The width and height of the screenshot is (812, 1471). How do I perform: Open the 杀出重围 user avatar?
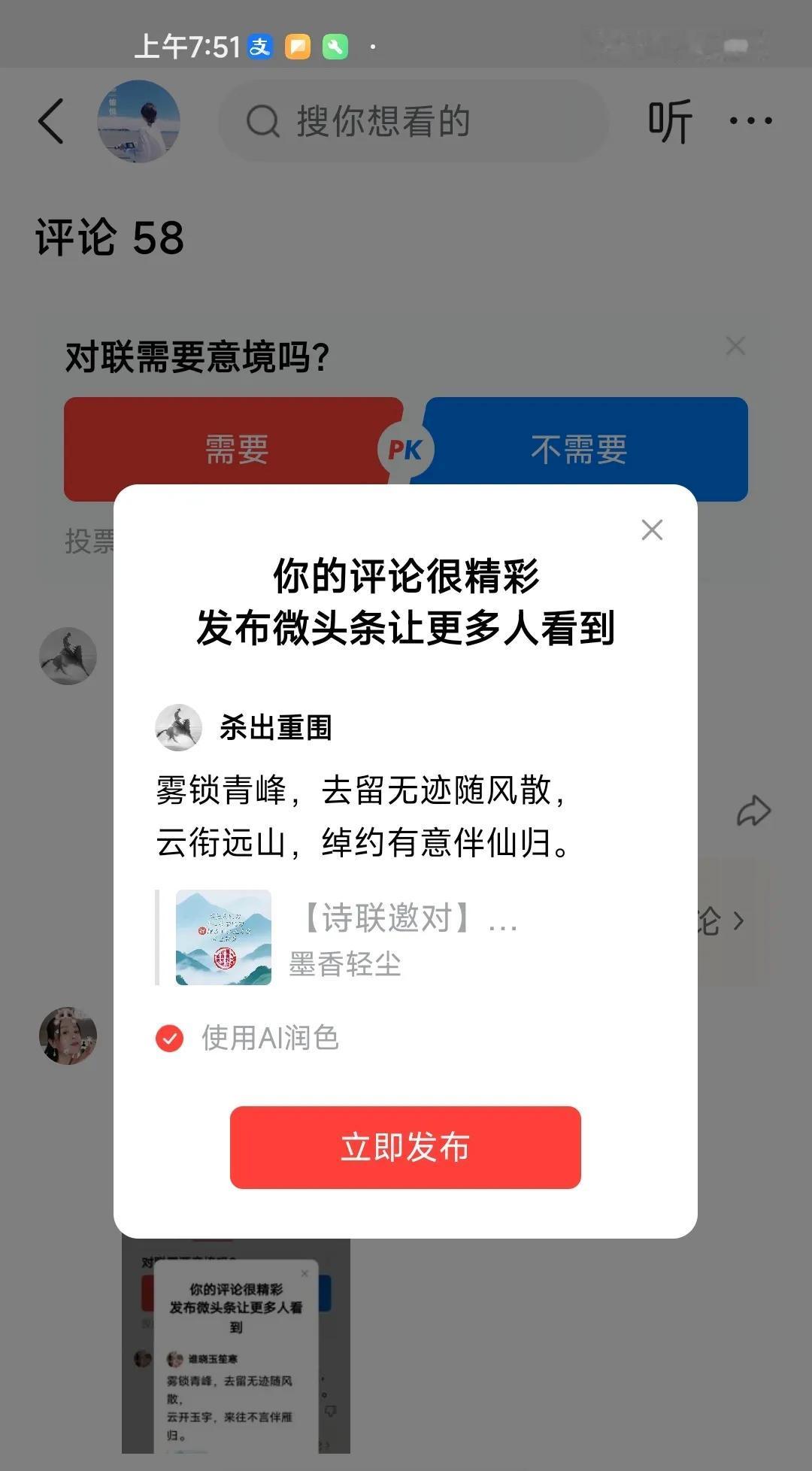pyautogui.click(x=178, y=726)
